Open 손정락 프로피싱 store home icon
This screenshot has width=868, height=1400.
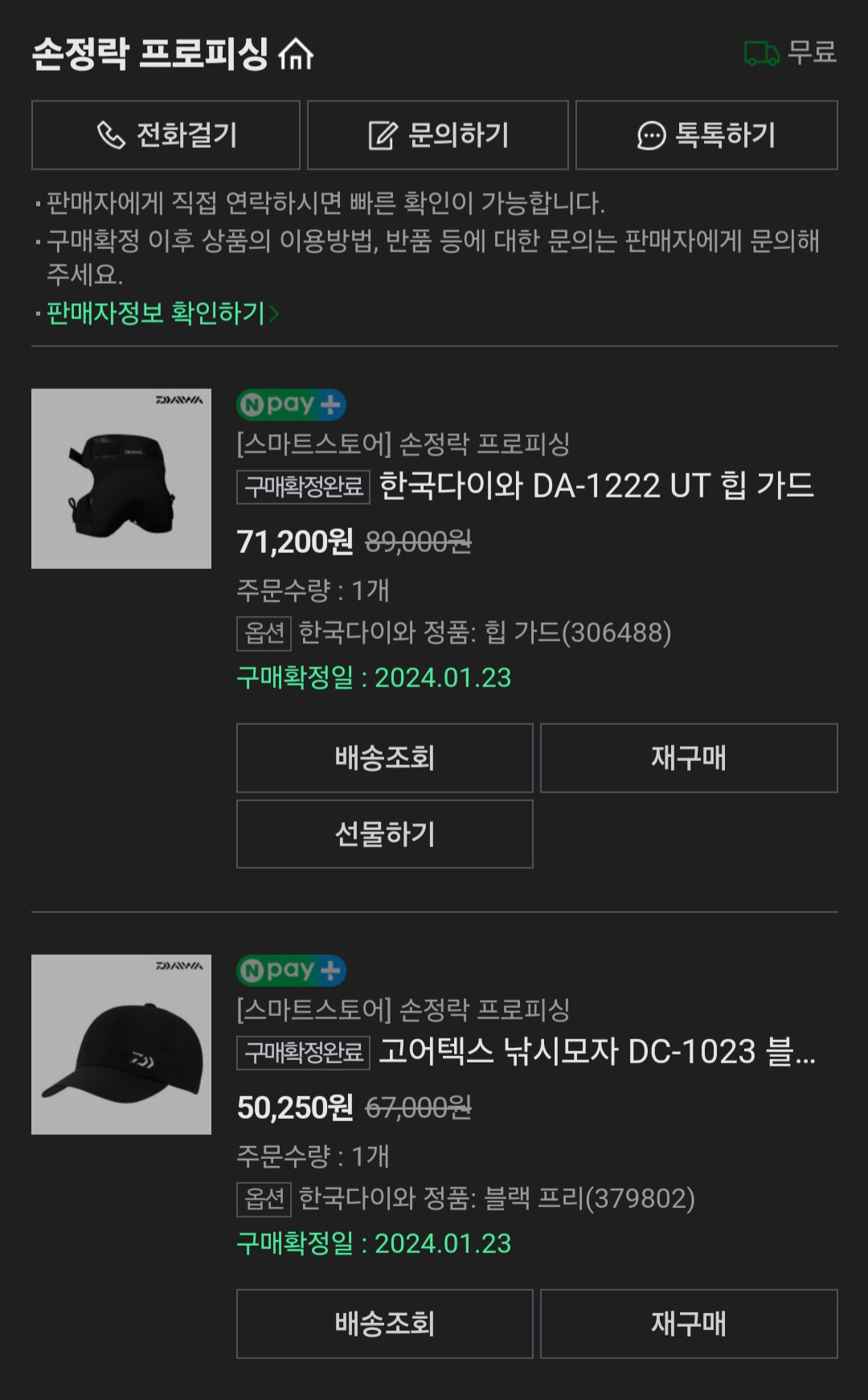(x=296, y=55)
